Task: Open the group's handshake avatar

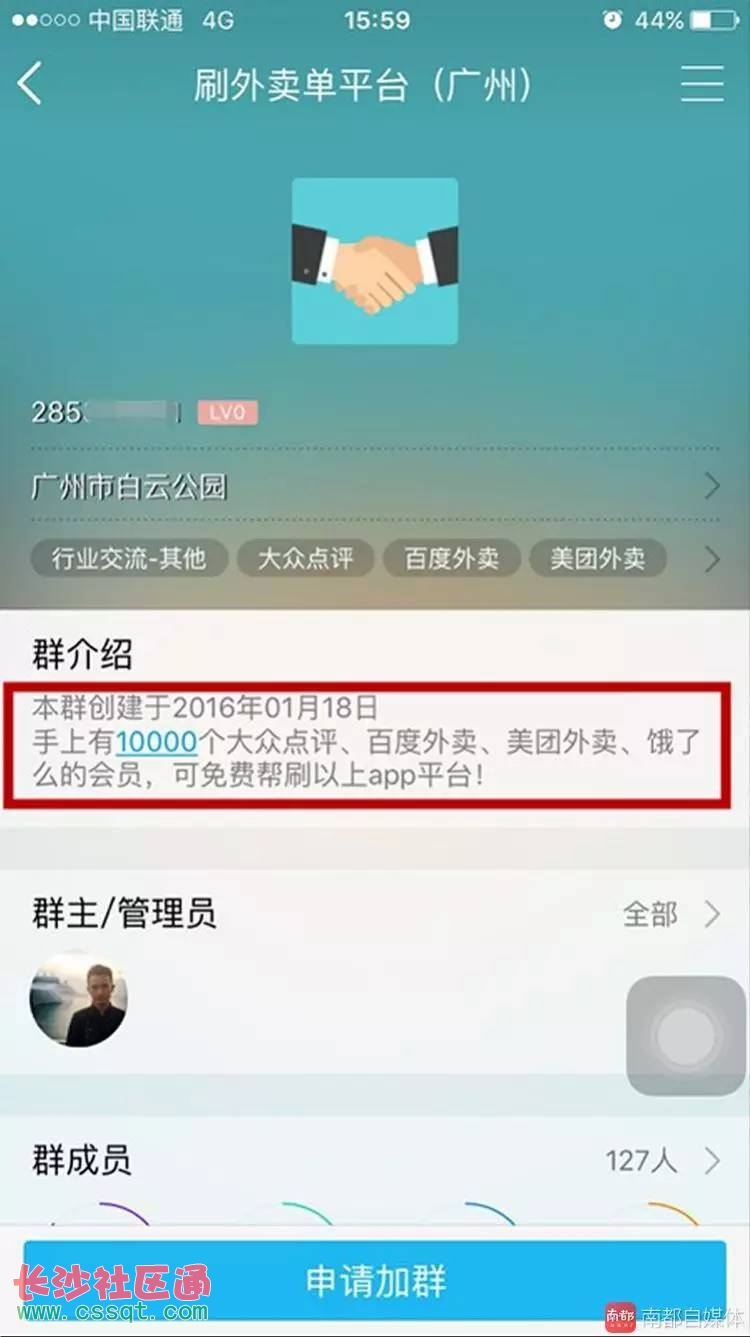Action: click(375, 261)
